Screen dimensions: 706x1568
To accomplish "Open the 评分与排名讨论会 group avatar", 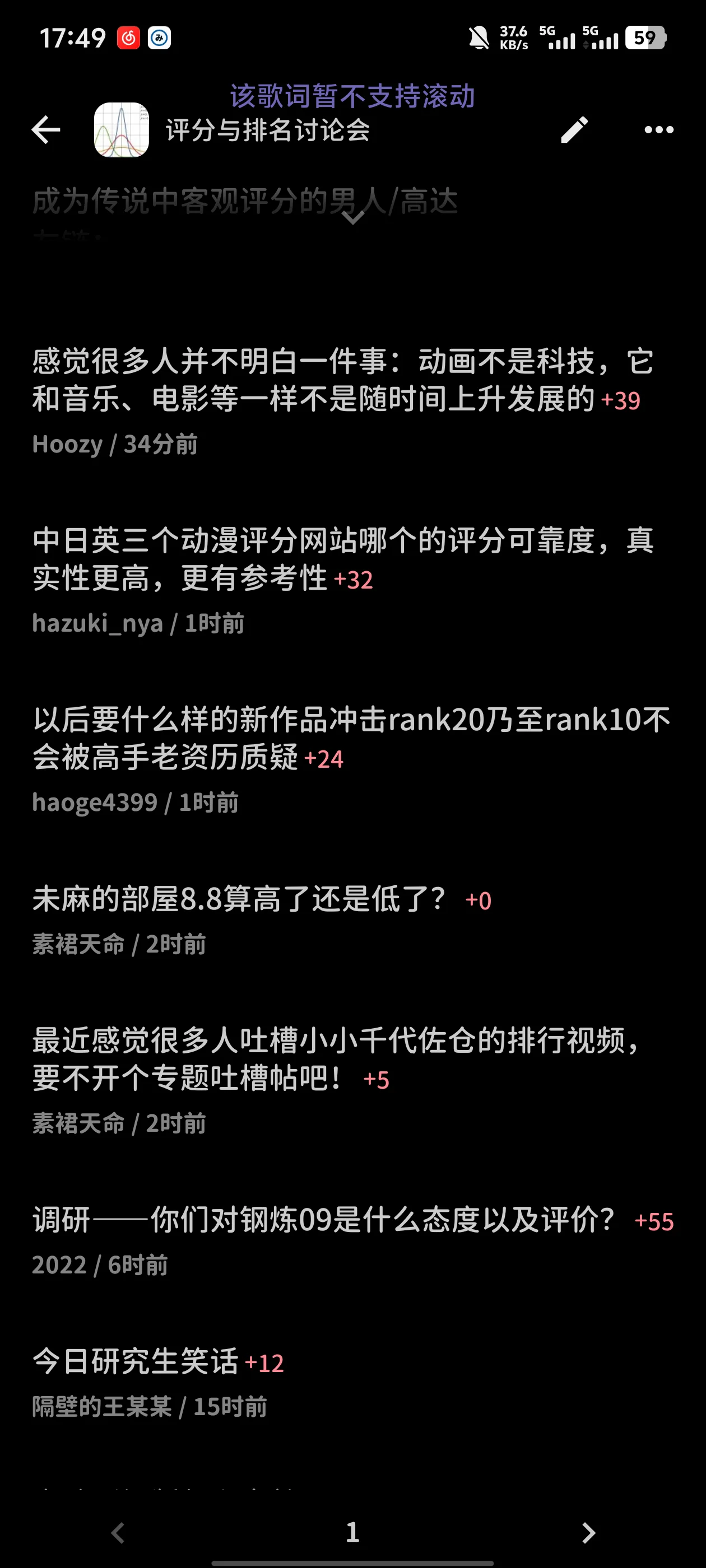I will [x=121, y=130].
